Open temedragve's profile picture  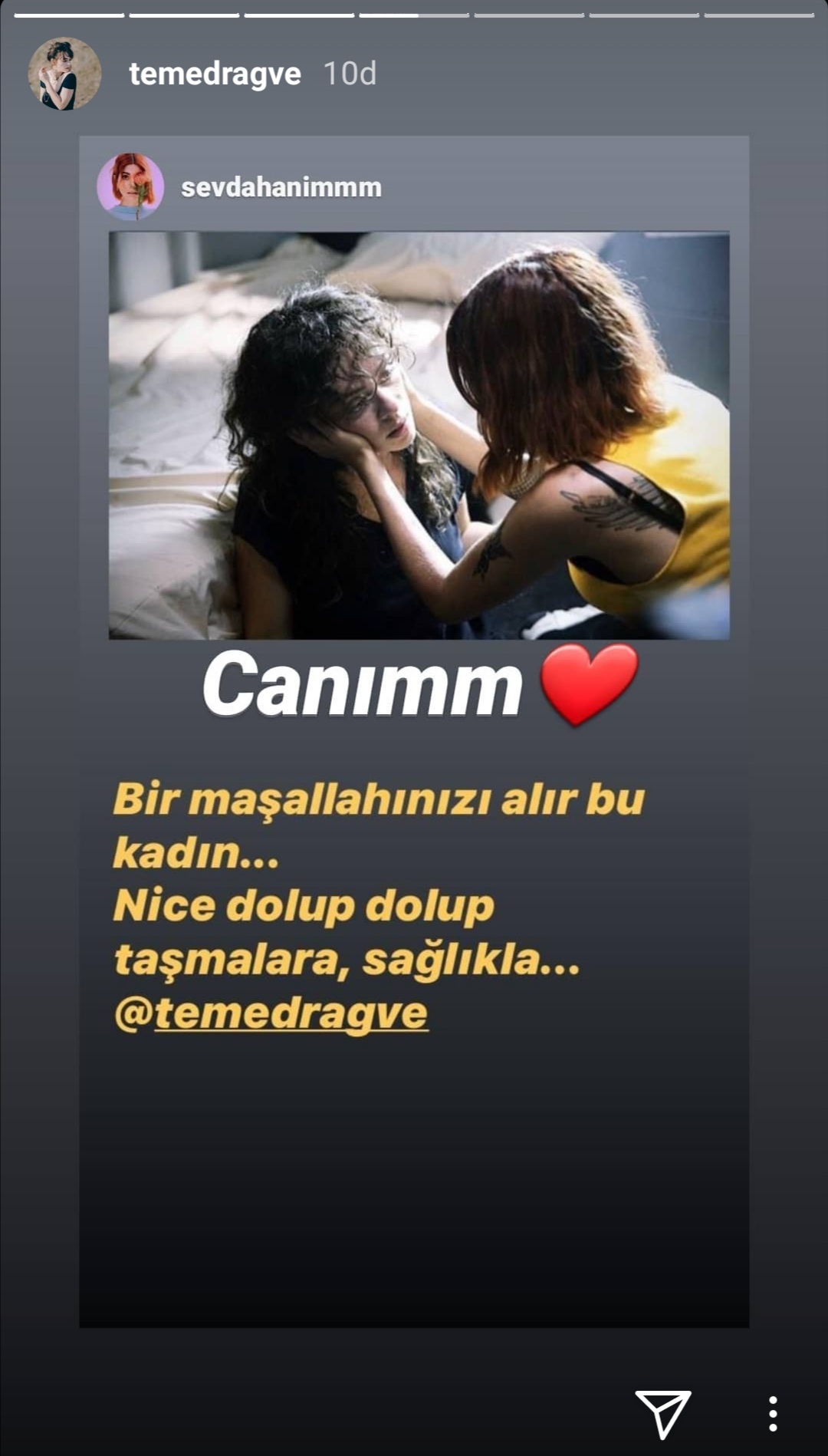(64, 74)
